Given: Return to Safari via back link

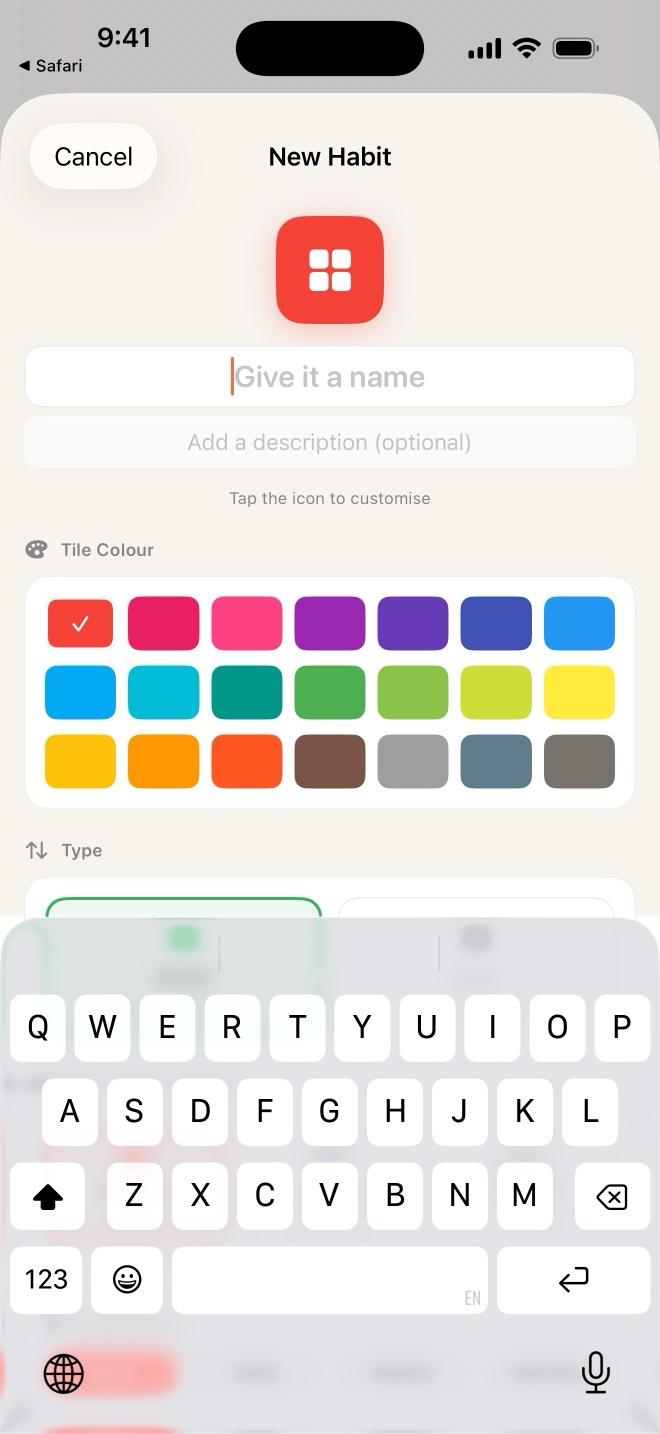Looking at the screenshot, I should tap(50, 66).
